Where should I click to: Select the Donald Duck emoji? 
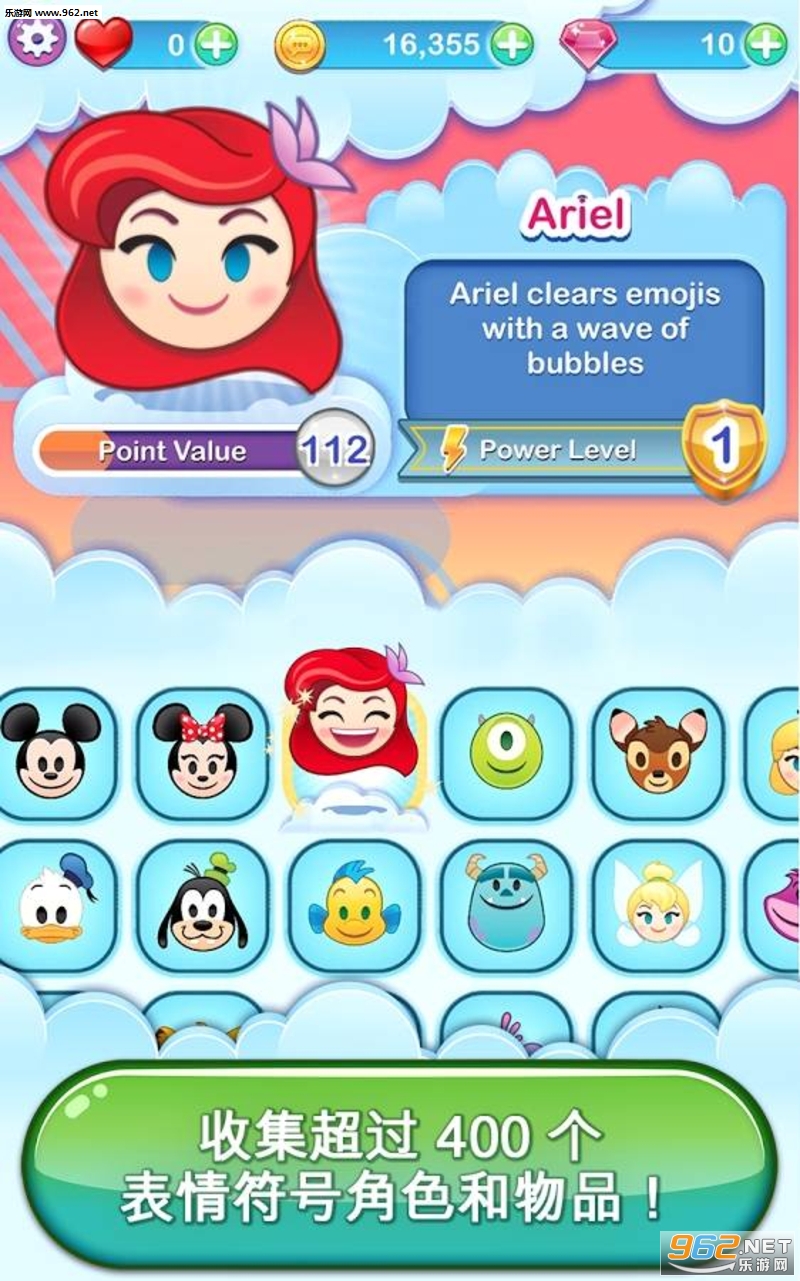(50, 906)
